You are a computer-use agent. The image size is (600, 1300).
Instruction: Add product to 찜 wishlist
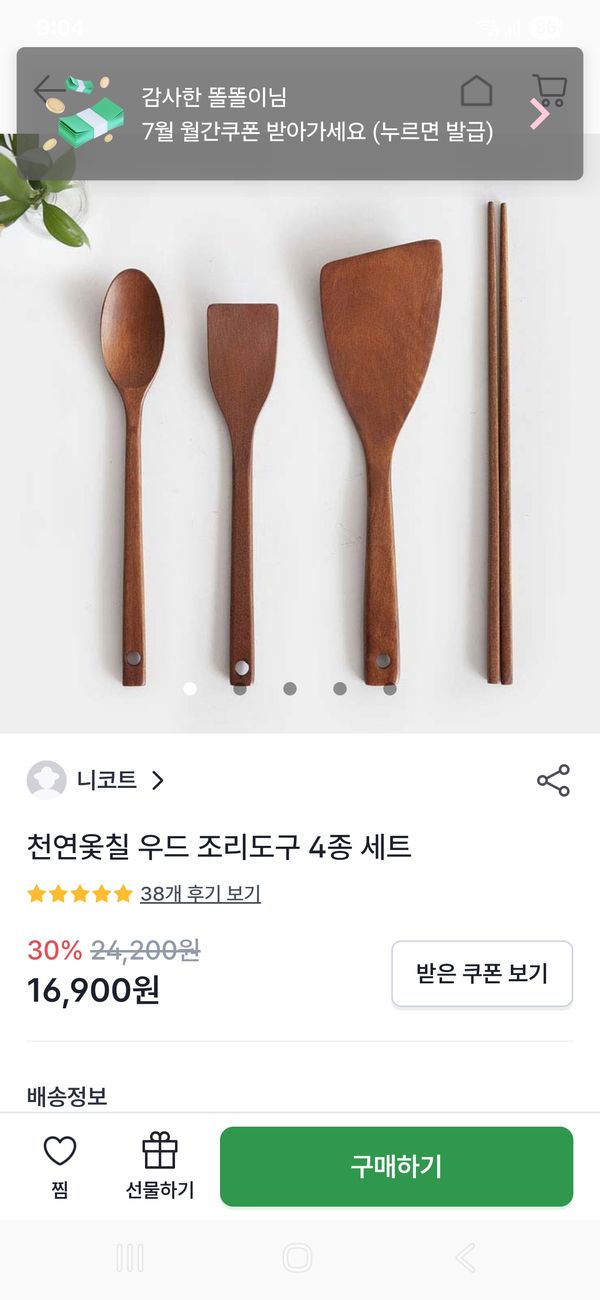[60, 1166]
